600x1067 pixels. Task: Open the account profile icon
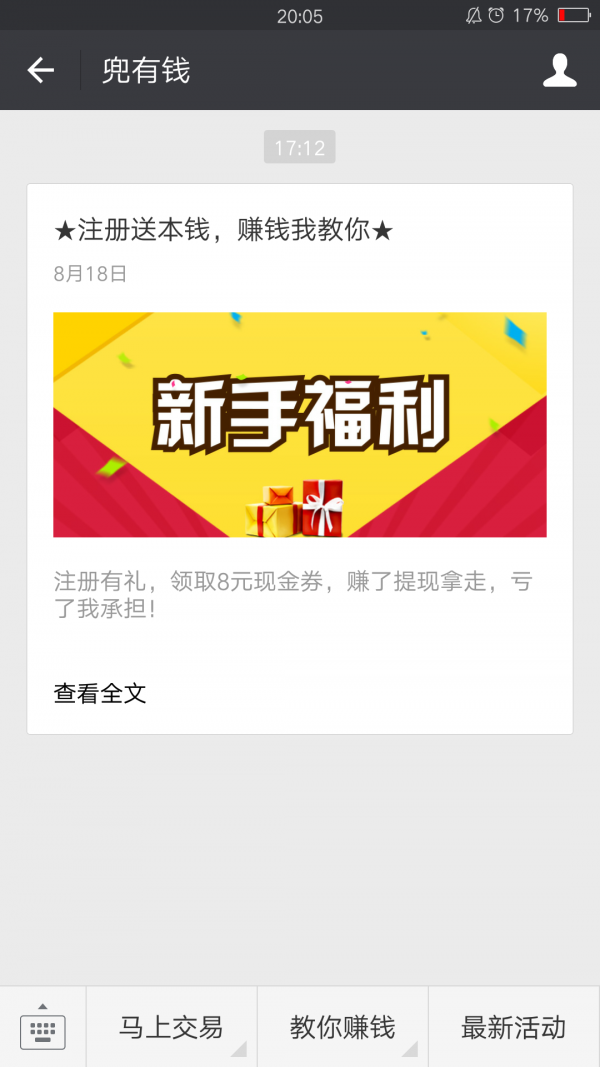click(559, 70)
